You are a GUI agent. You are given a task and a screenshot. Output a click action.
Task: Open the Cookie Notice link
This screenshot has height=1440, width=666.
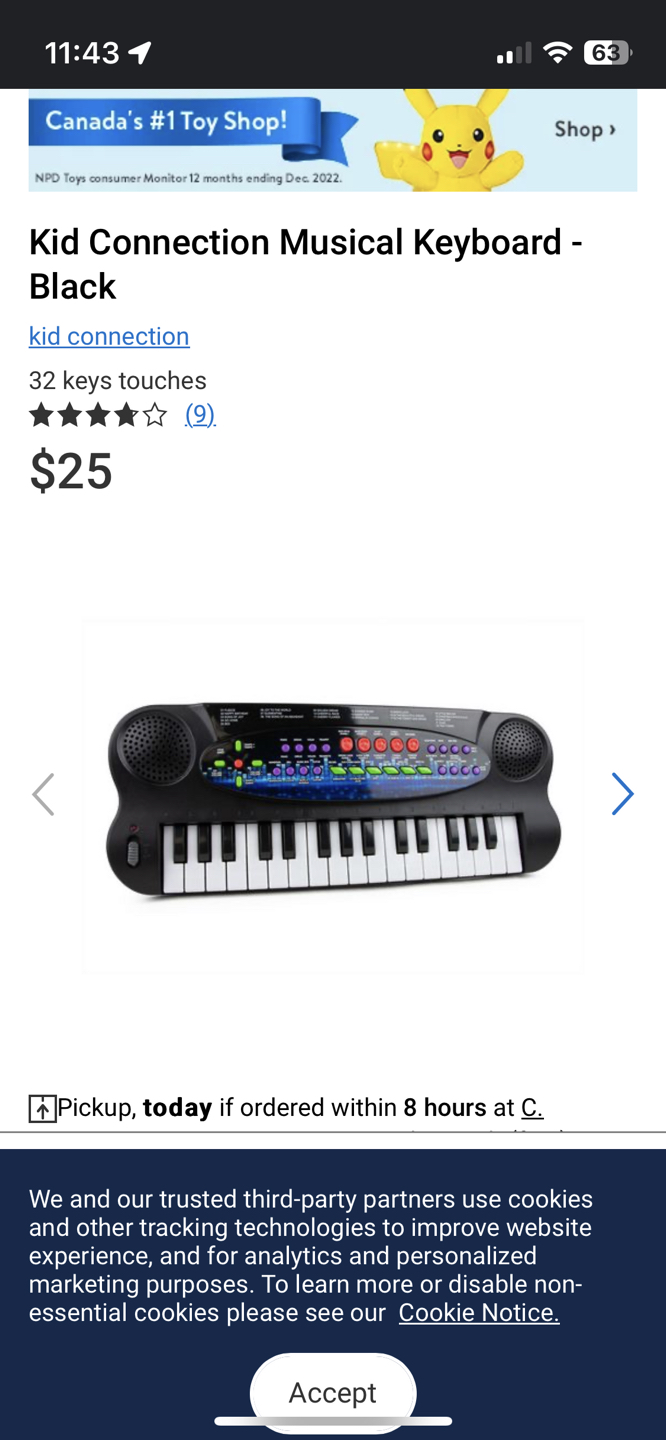point(478,1312)
